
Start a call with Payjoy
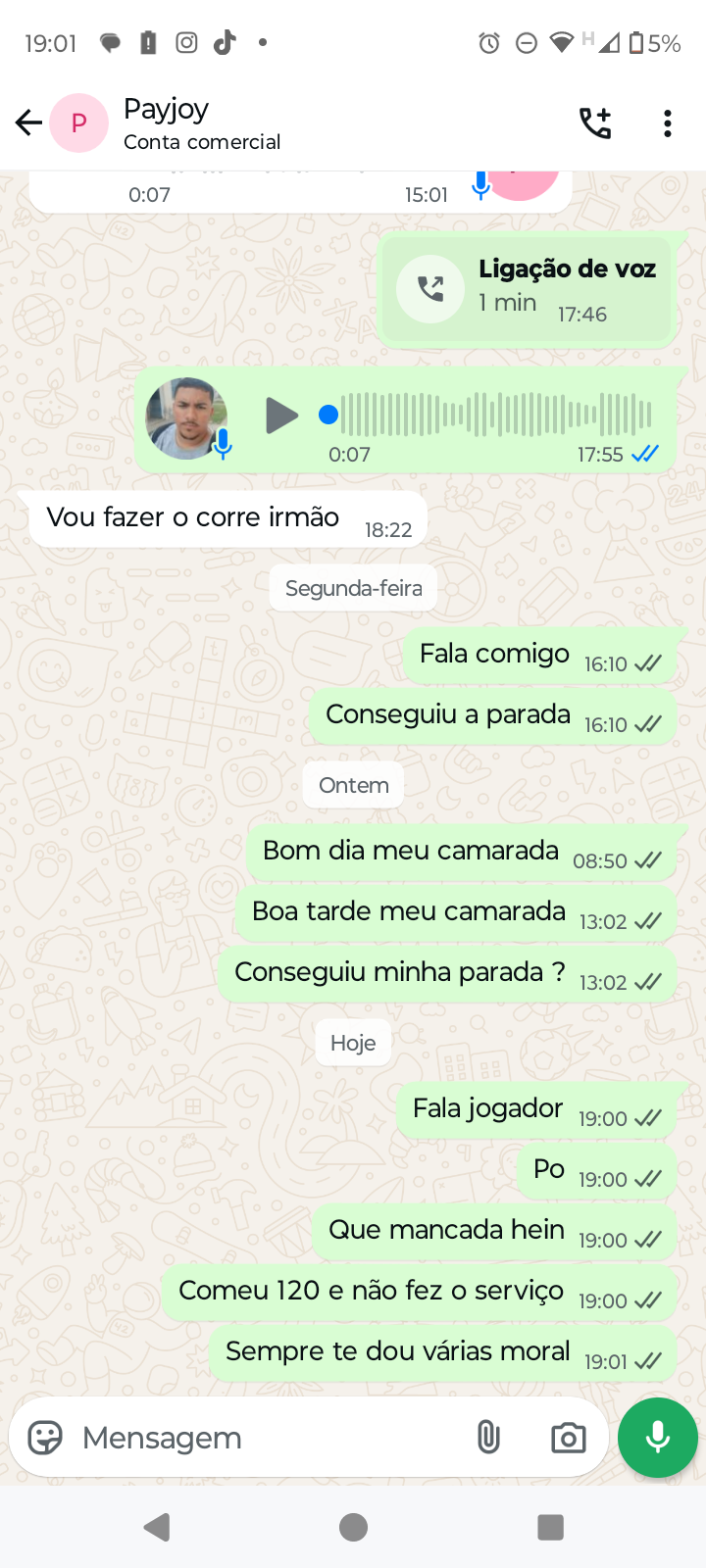coord(594,123)
